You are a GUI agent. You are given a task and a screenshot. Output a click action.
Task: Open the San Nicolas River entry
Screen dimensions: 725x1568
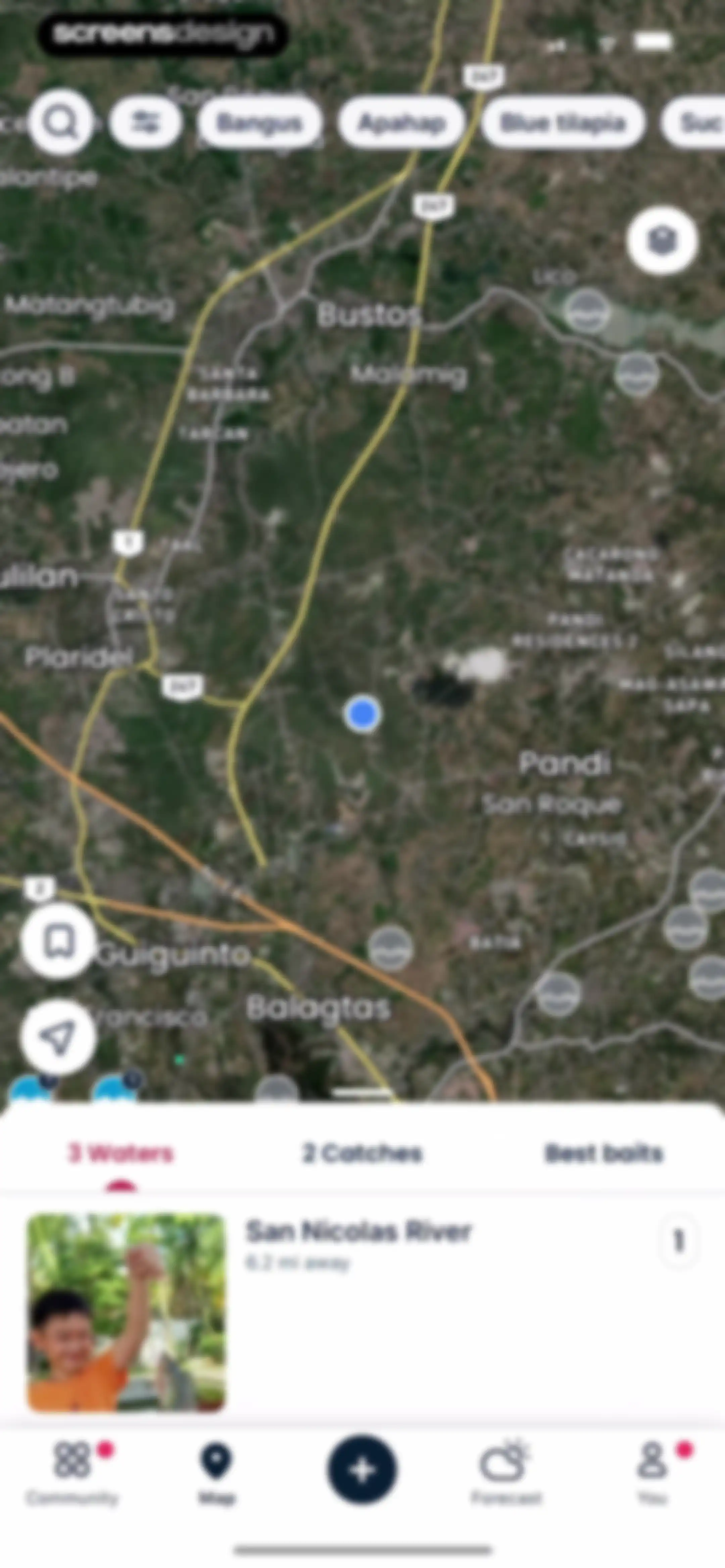pyautogui.click(x=362, y=1312)
